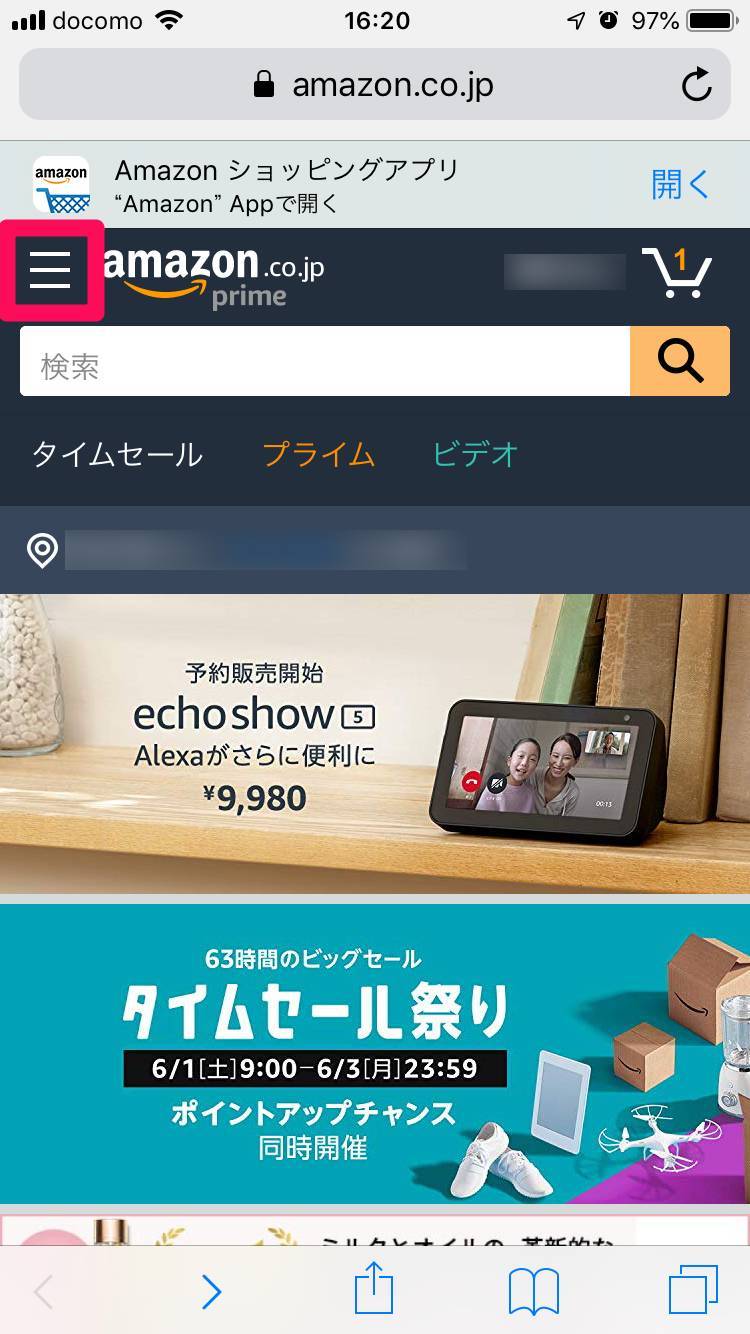Open the echo show 5 banner
The width and height of the screenshot is (750, 1334).
point(375,744)
